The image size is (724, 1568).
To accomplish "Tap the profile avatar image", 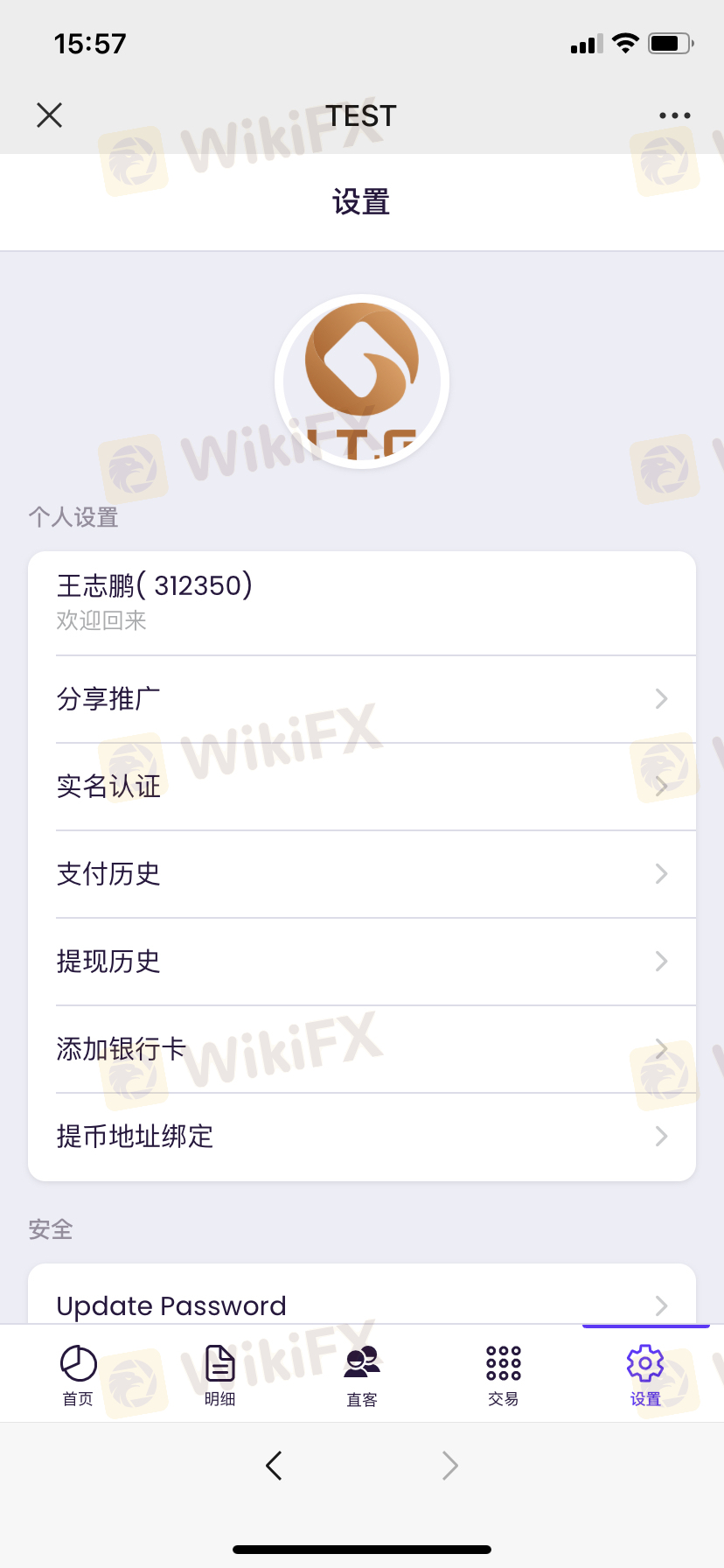I will (362, 381).
